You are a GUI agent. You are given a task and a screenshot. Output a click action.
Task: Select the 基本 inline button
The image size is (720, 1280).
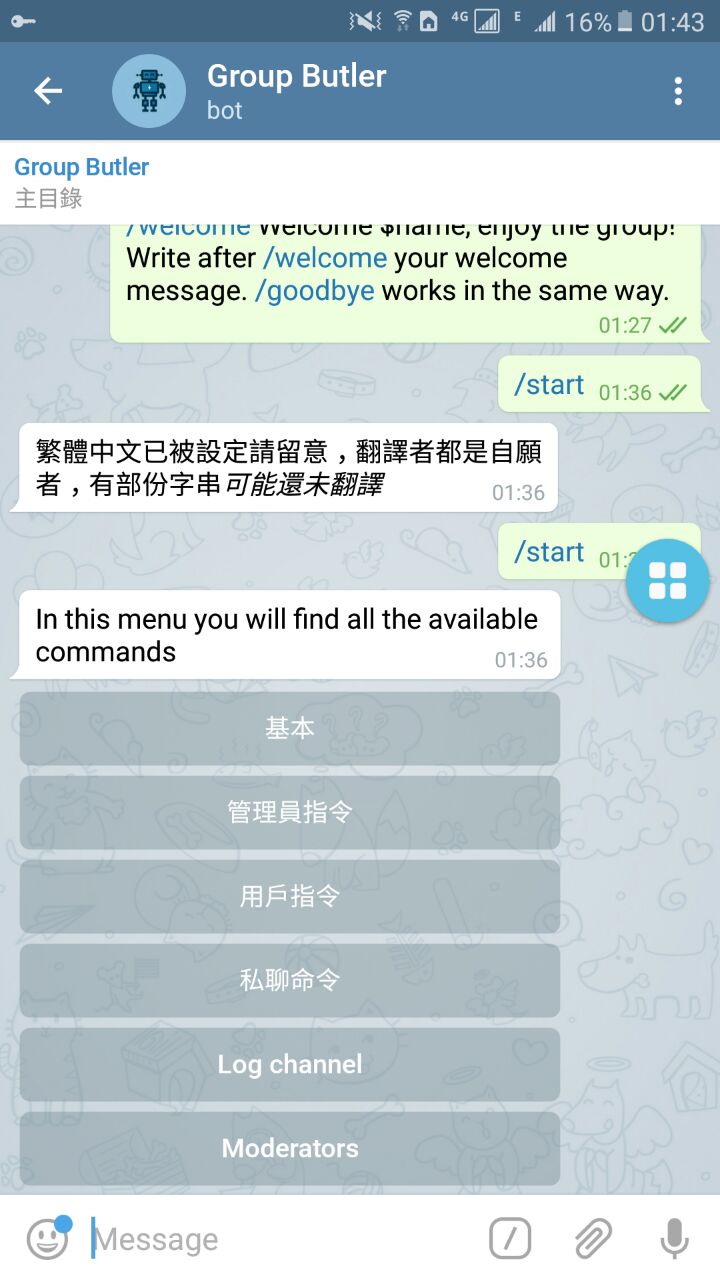tap(290, 729)
